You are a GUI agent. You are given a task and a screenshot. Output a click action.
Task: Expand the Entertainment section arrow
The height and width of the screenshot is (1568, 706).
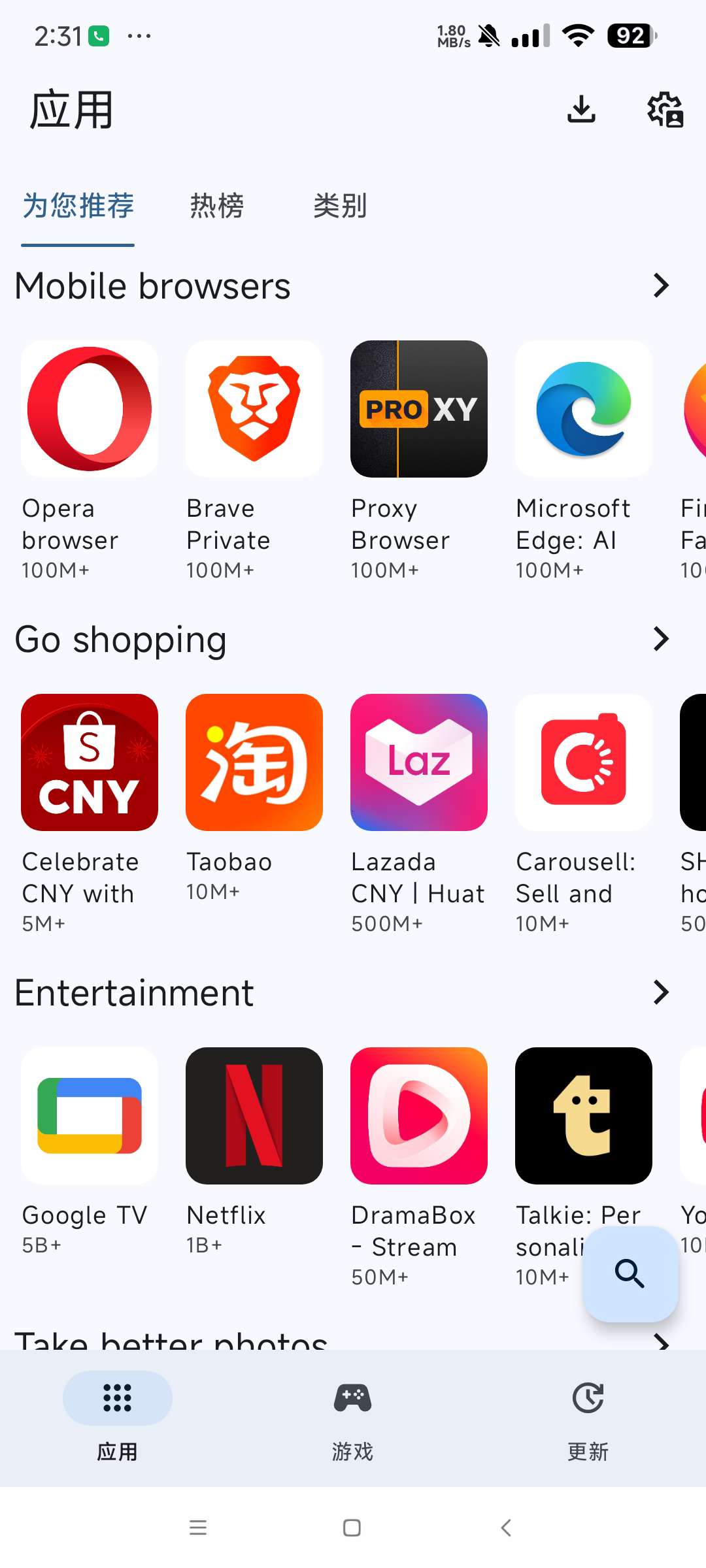[661, 992]
